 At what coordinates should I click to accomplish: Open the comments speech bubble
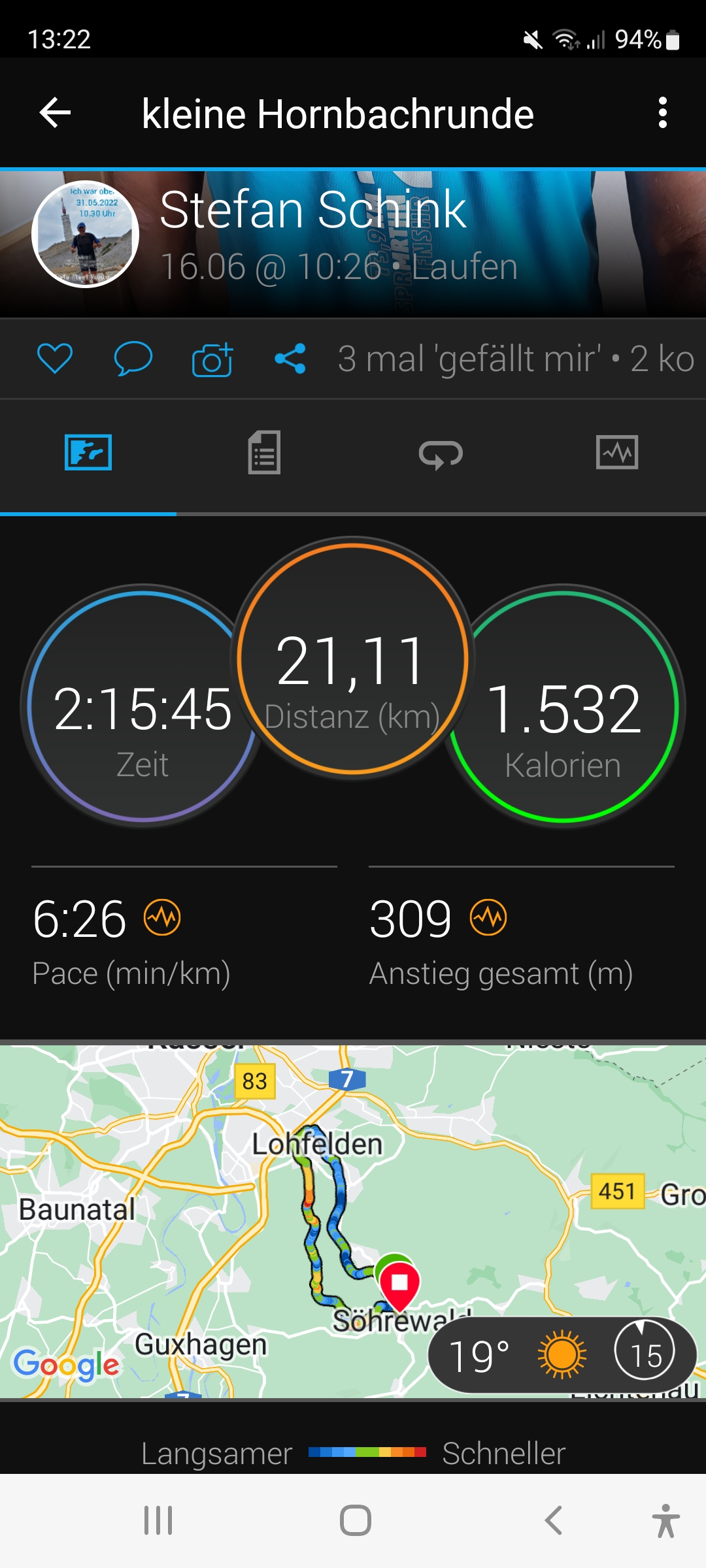tap(133, 358)
